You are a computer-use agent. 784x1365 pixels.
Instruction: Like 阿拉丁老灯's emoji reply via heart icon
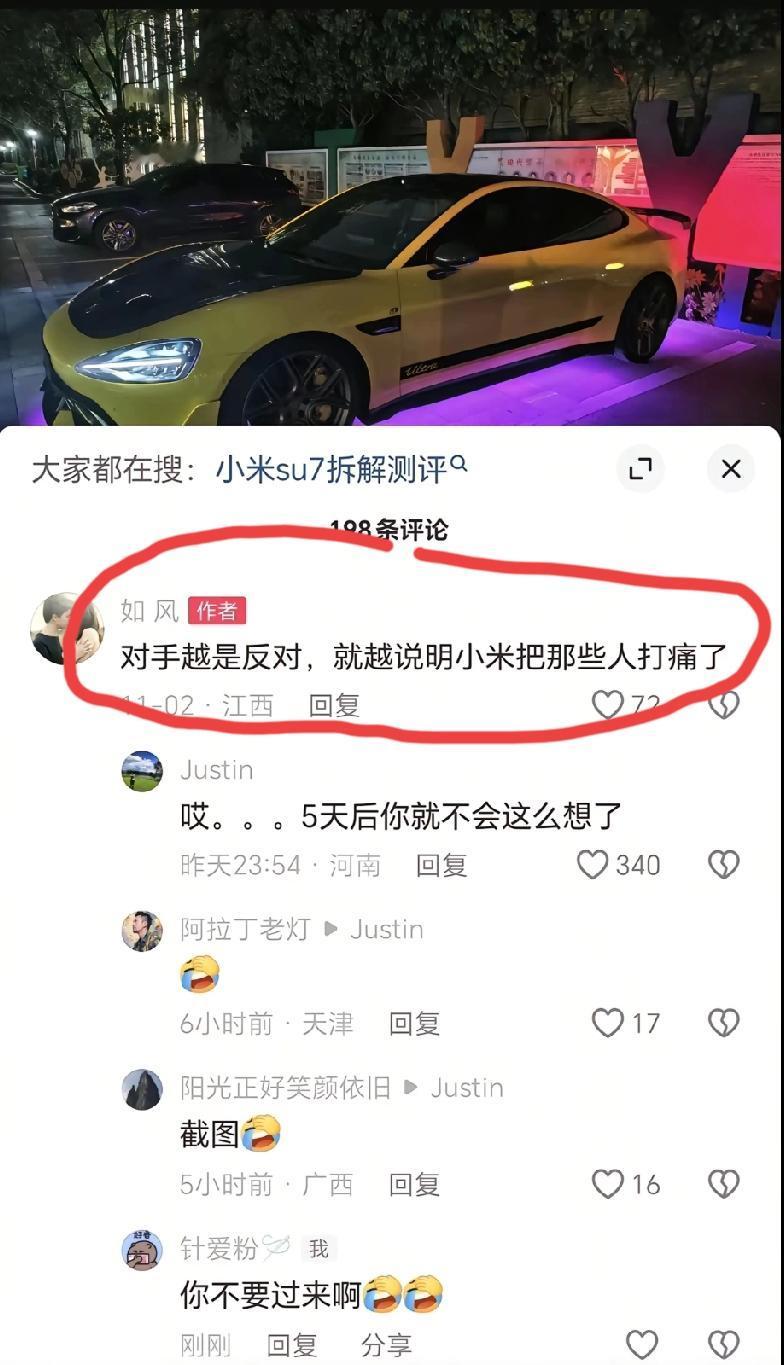[x=606, y=1023]
